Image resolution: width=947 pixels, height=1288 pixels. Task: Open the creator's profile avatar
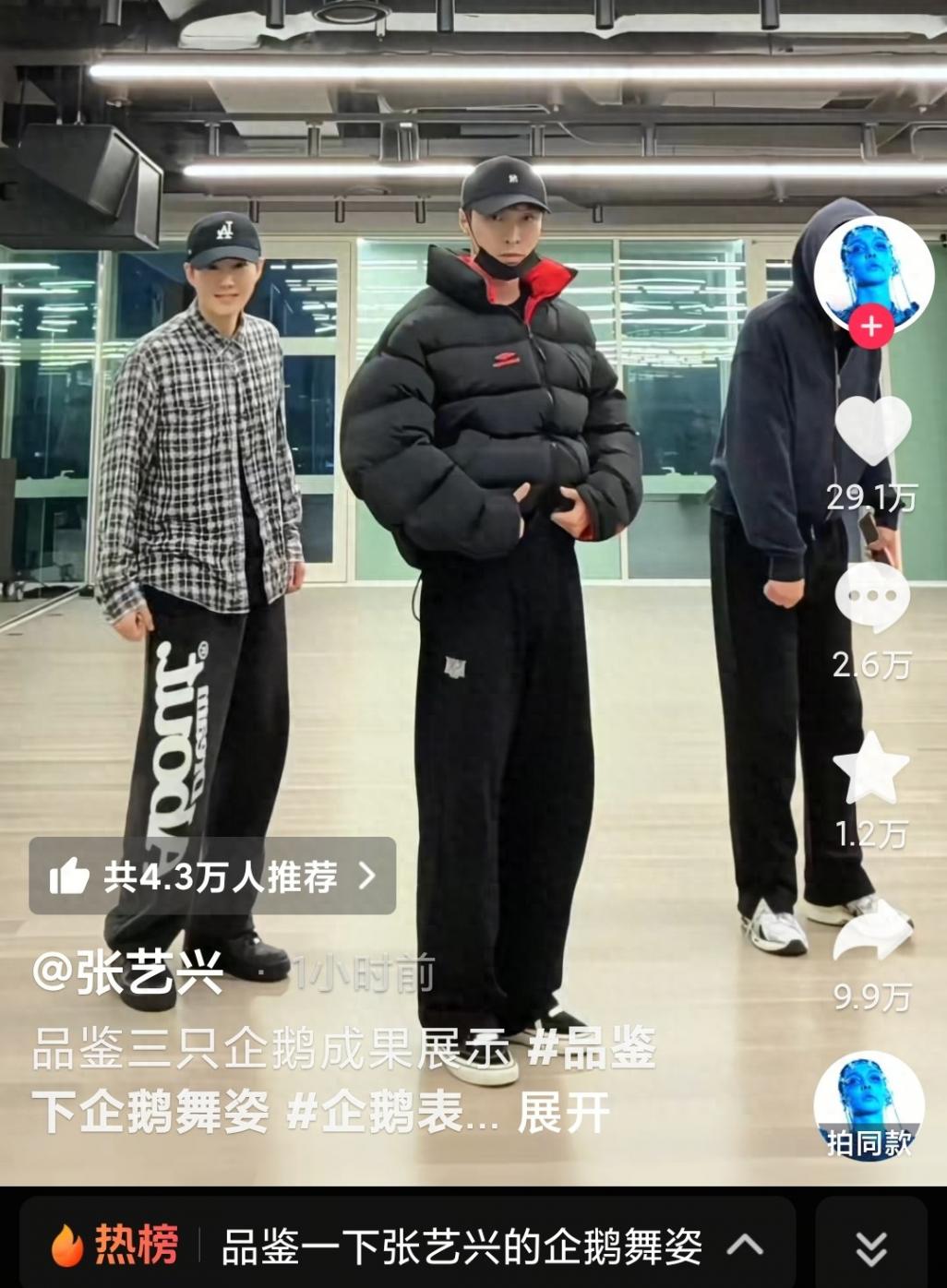point(872,272)
